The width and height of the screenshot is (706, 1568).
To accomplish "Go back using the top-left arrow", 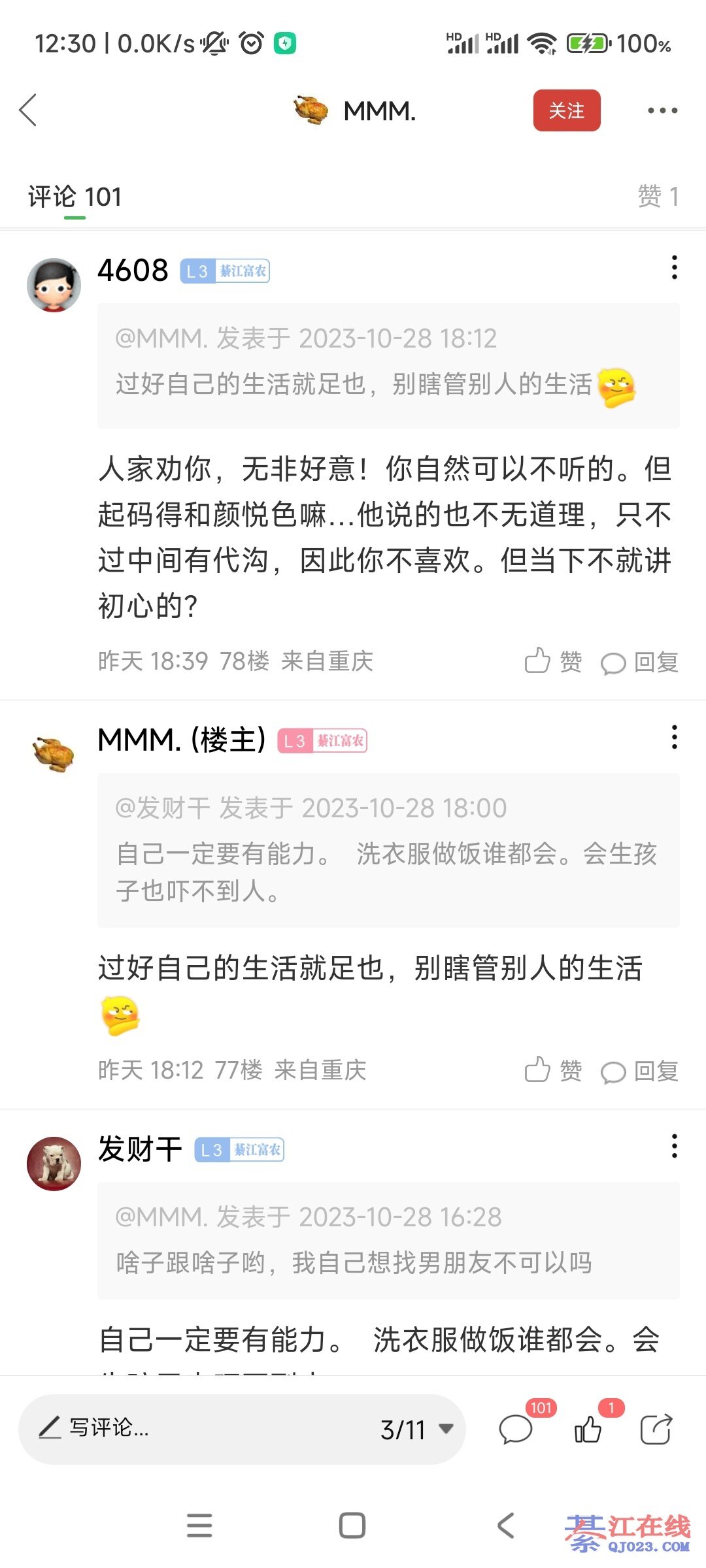I will (x=28, y=110).
